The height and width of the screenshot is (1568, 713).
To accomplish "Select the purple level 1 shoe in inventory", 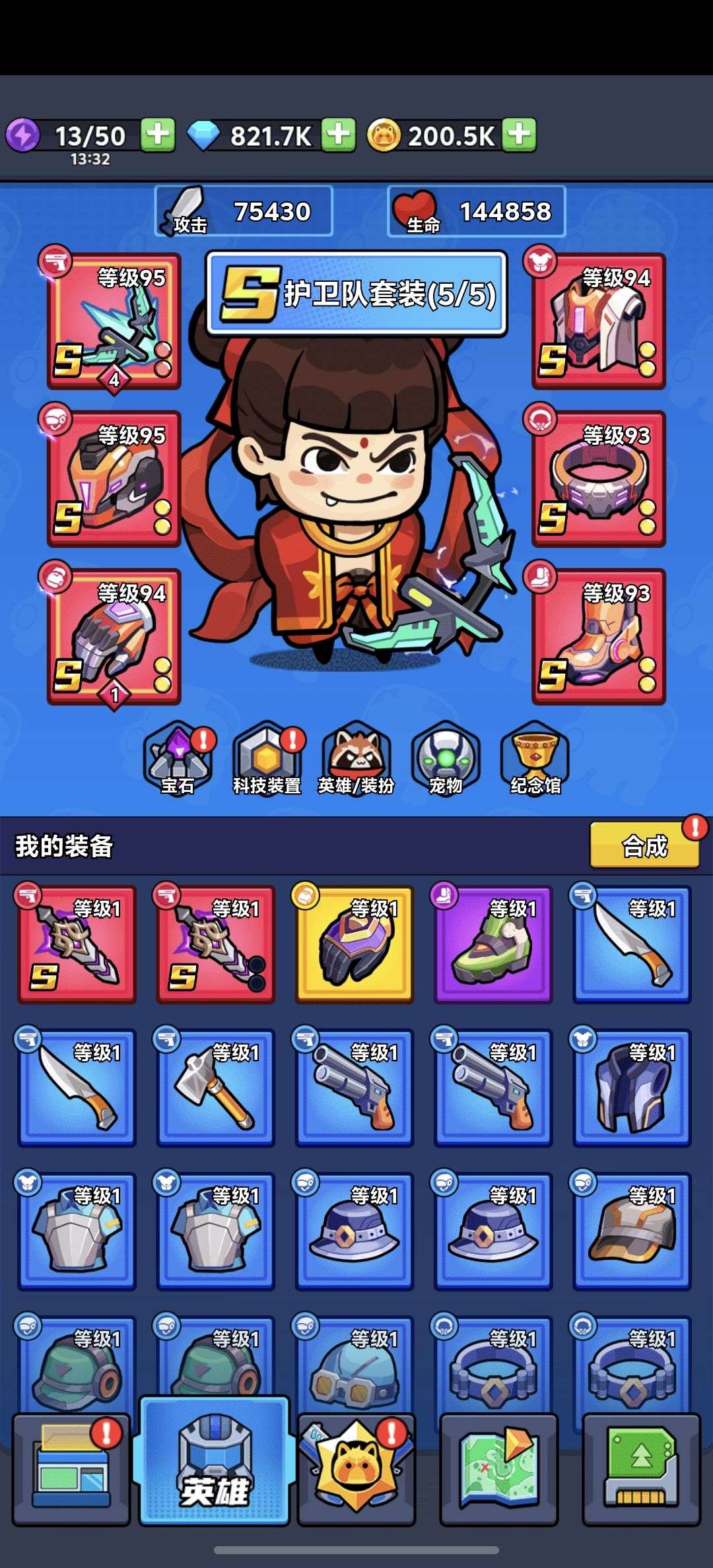I will click(493, 944).
